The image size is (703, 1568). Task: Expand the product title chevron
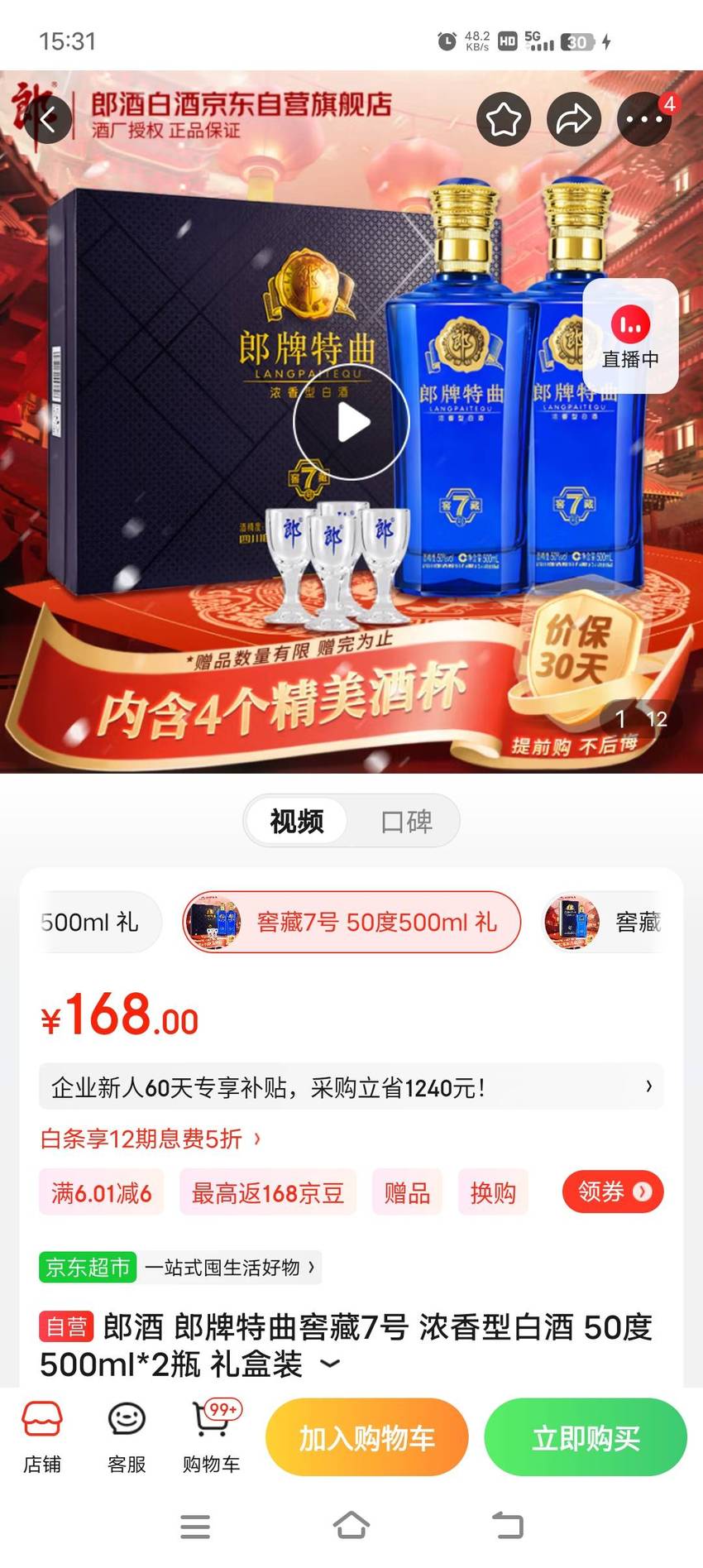point(330,1364)
